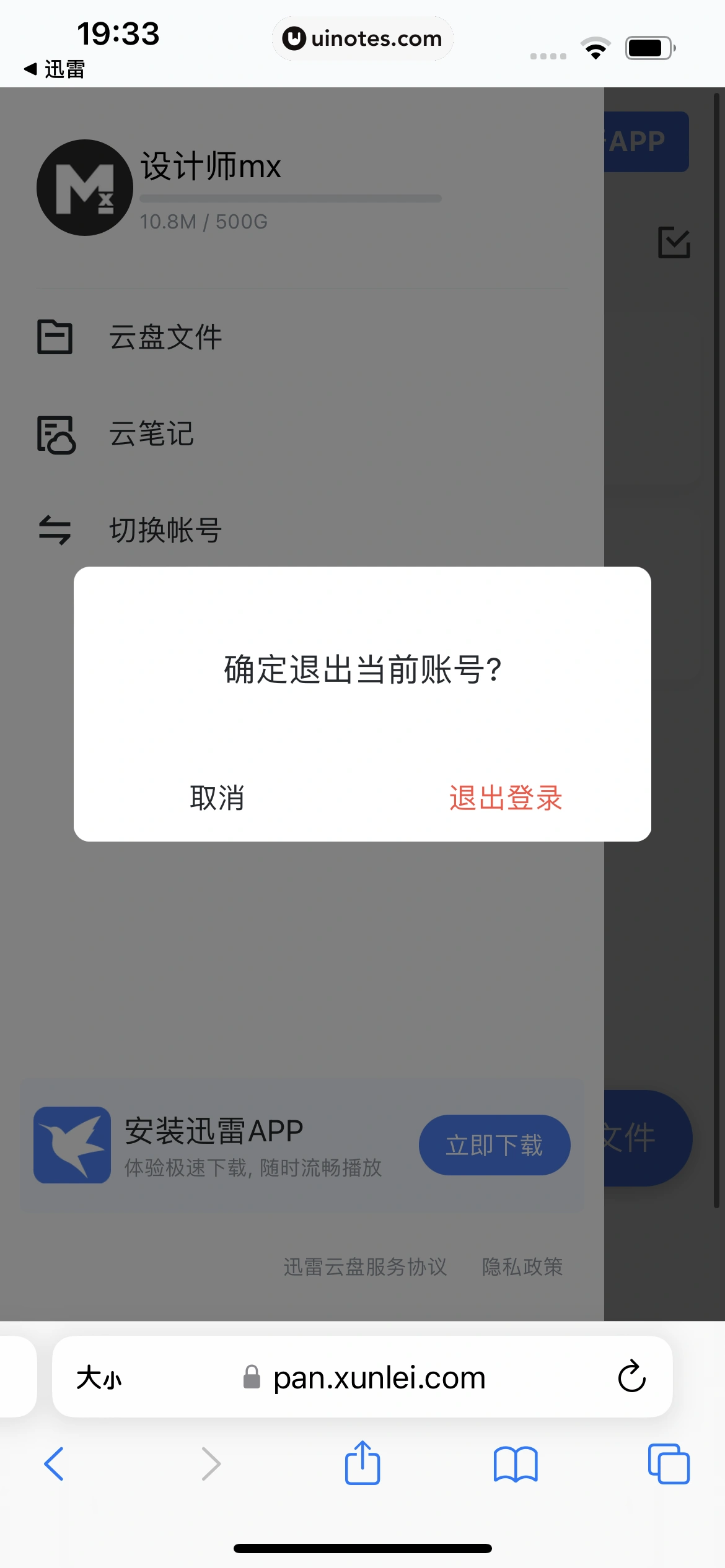Tap the pan.xunlei.com address bar

point(378,1378)
